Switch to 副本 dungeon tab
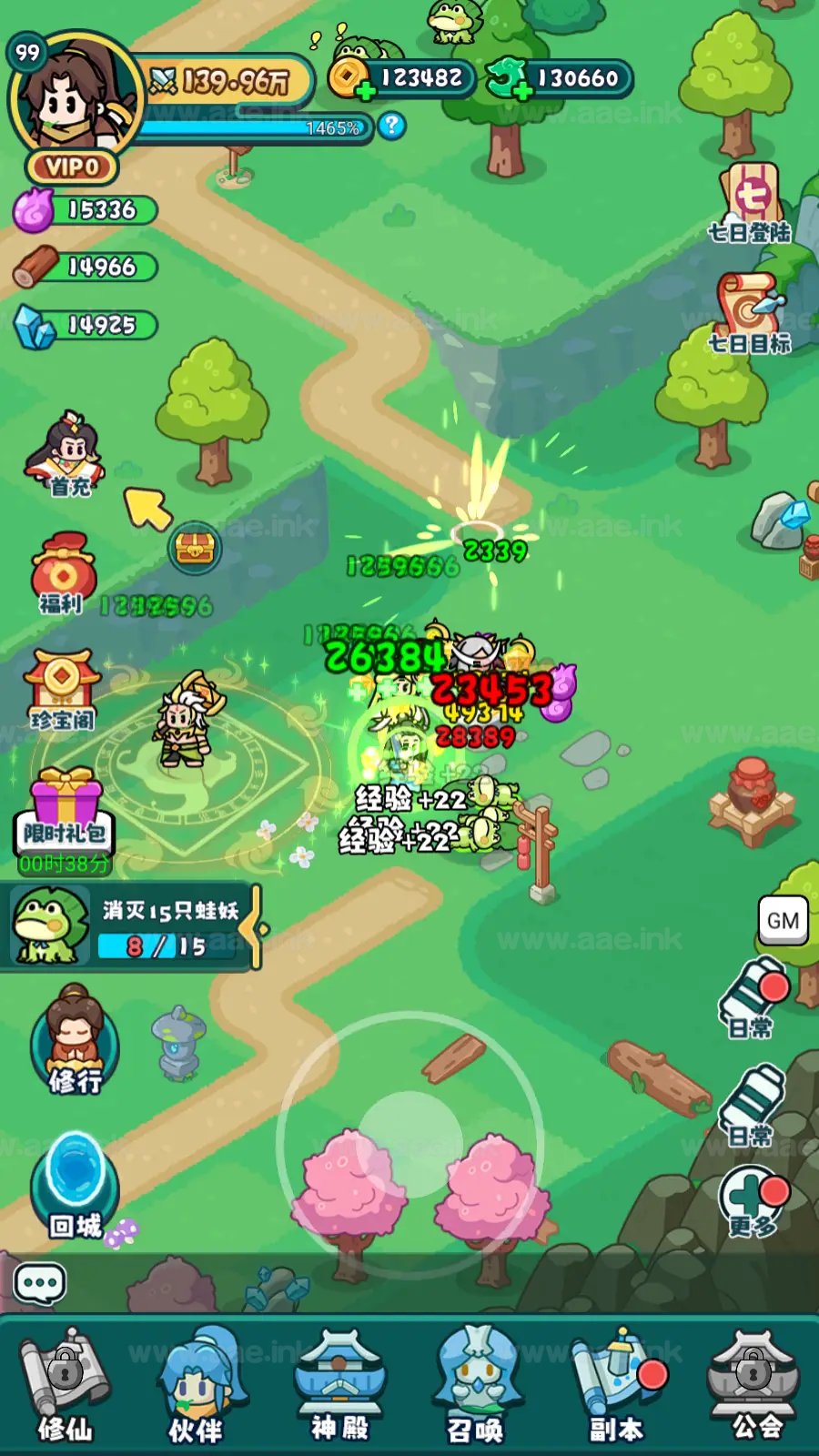819x1456 pixels. tap(615, 1388)
